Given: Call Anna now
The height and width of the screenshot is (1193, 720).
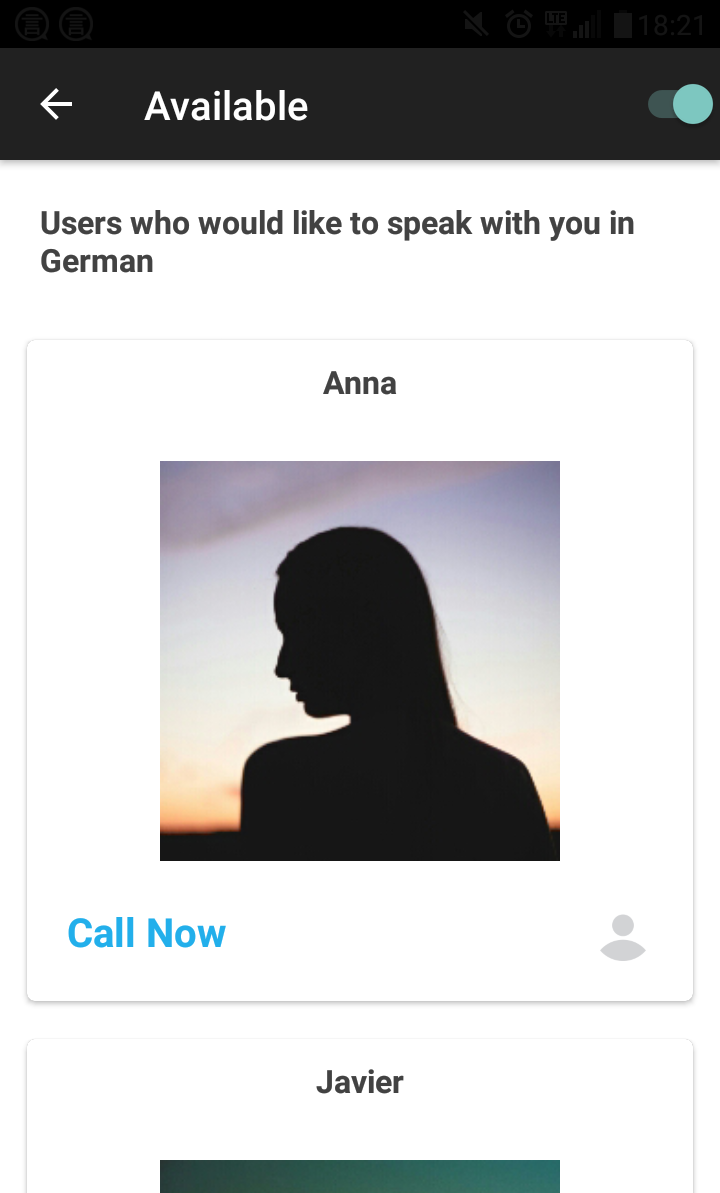Looking at the screenshot, I should (x=147, y=934).
